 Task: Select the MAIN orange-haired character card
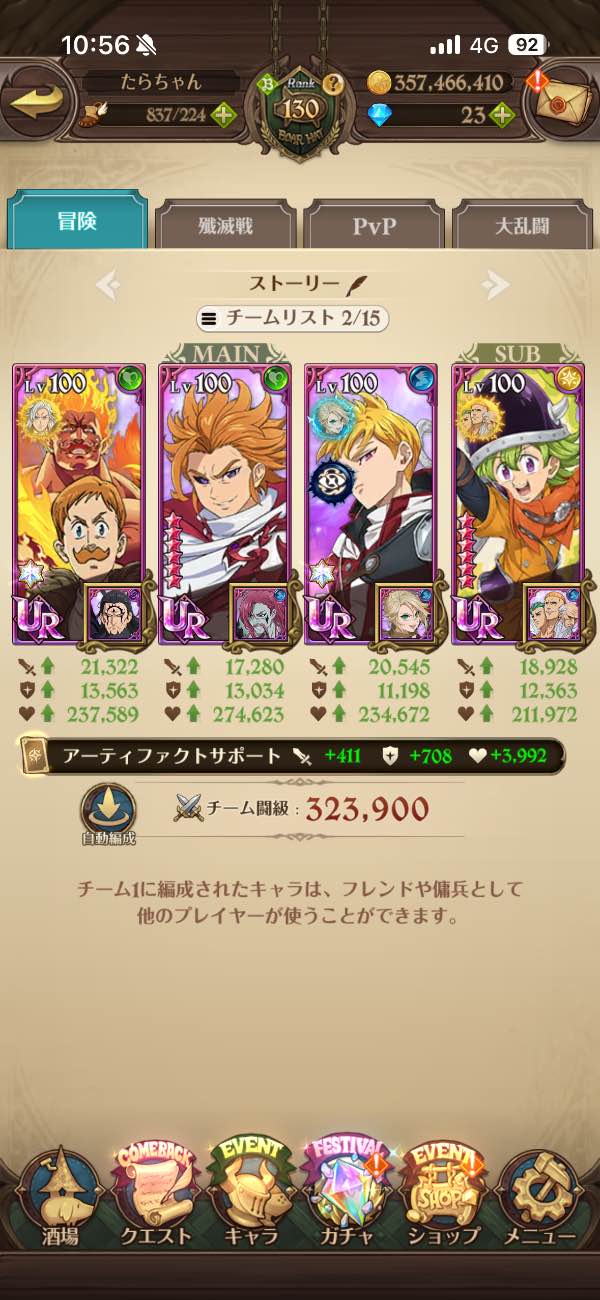click(x=224, y=505)
